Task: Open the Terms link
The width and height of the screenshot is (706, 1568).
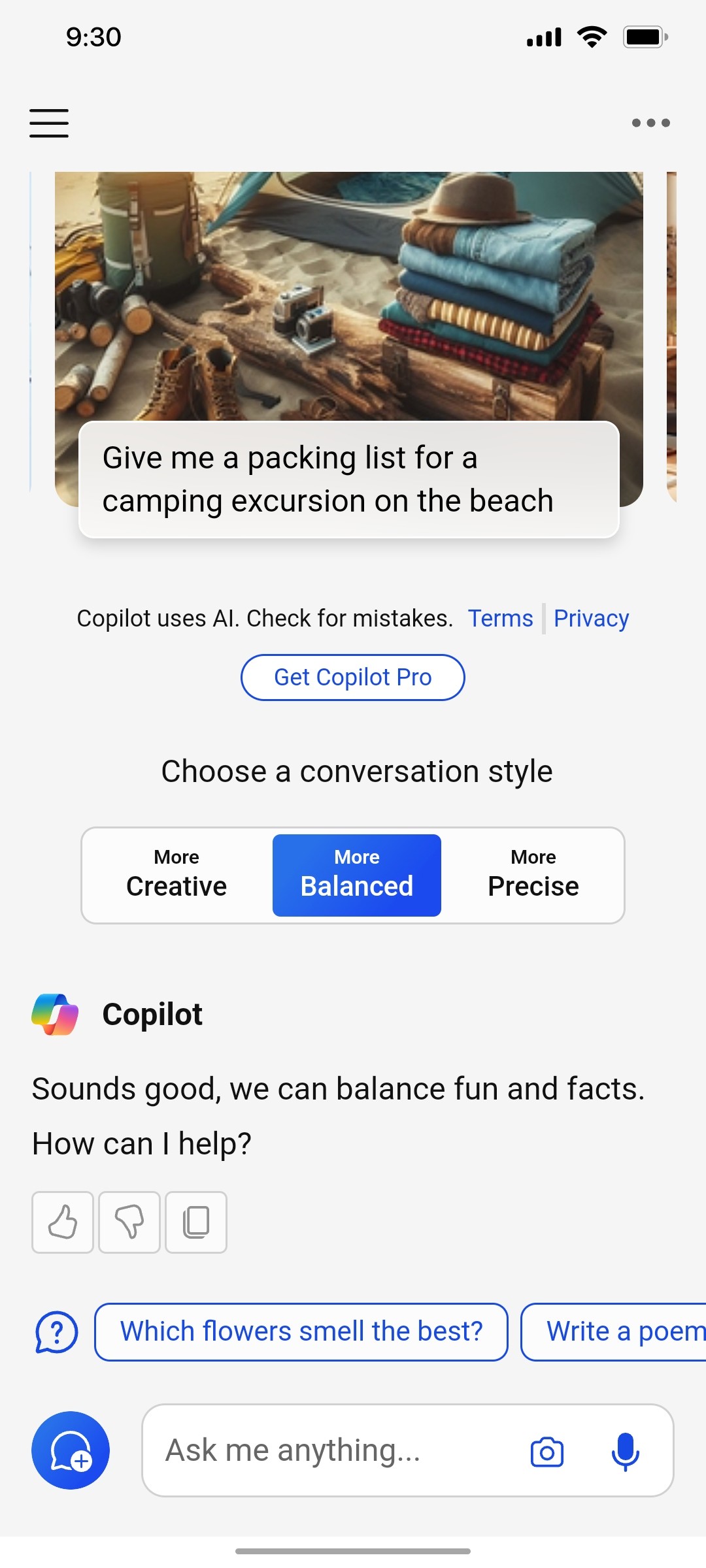Action: pyautogui.click(x=499, y=618)
